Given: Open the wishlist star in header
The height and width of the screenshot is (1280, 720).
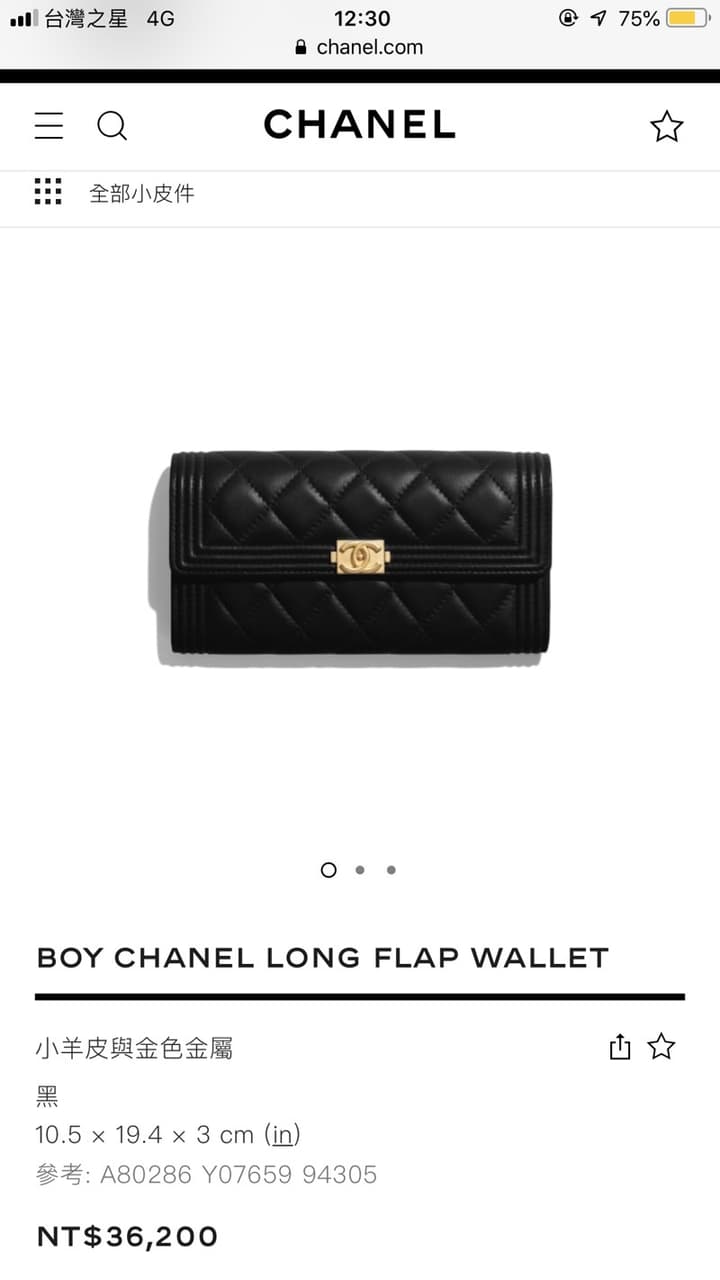Looking at the screenshot, I should click(666, 126).
